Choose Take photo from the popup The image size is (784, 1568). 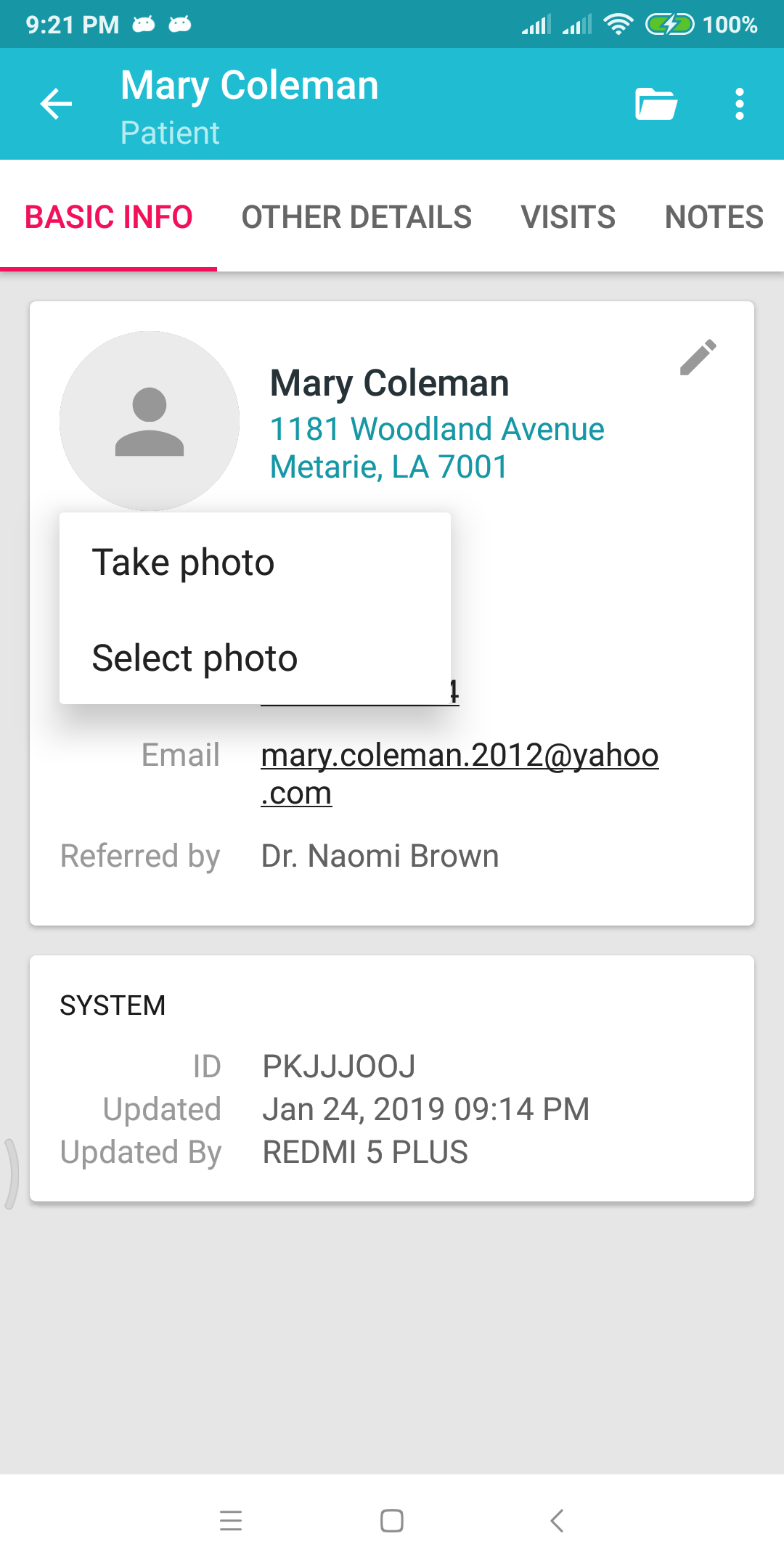click(255, 562)
